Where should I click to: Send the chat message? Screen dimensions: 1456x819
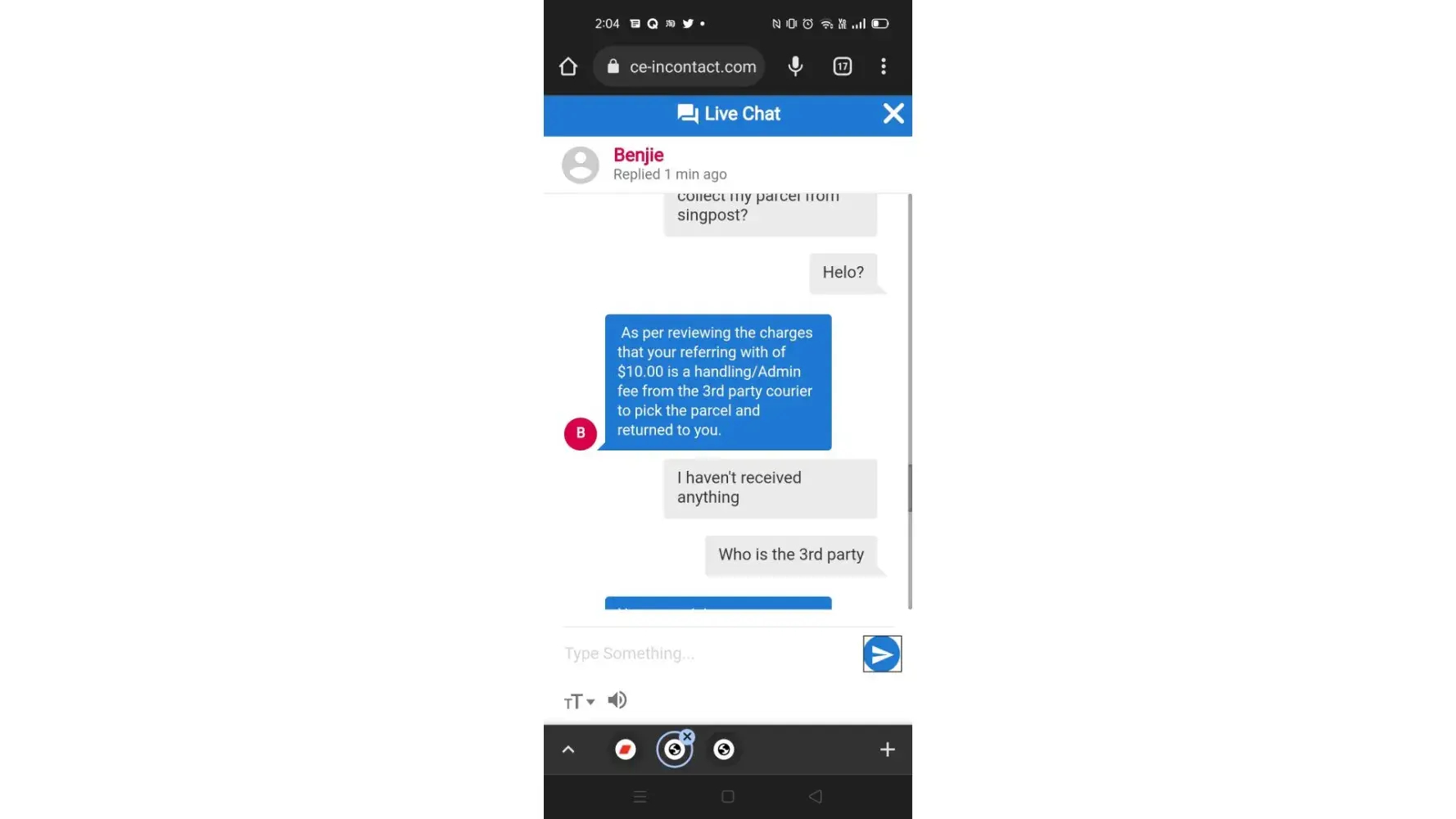882,654
